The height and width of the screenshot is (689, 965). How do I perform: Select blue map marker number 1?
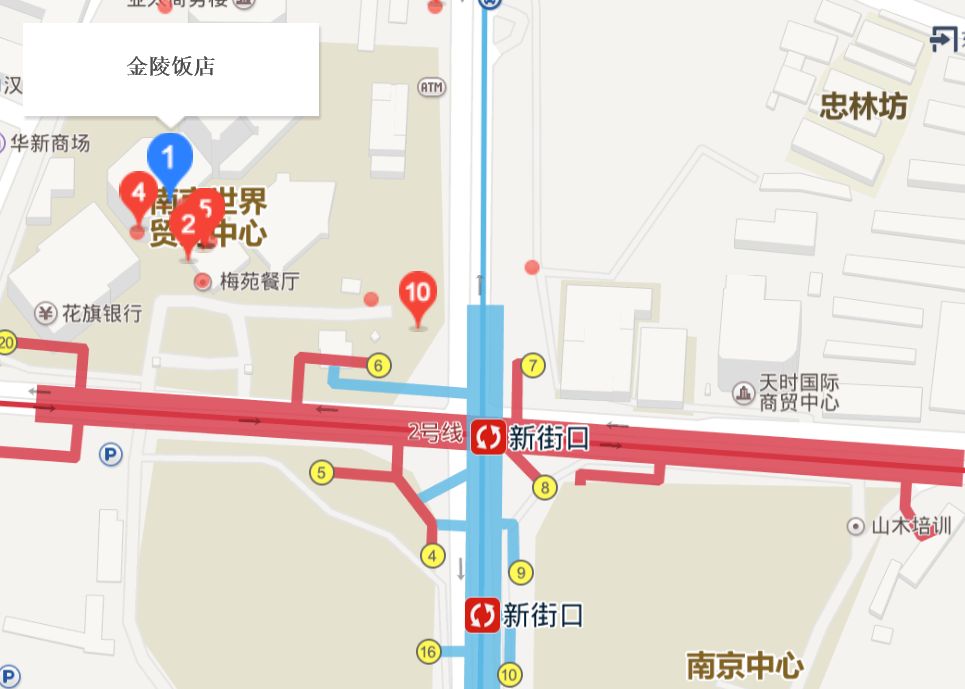tap(169, 157)
